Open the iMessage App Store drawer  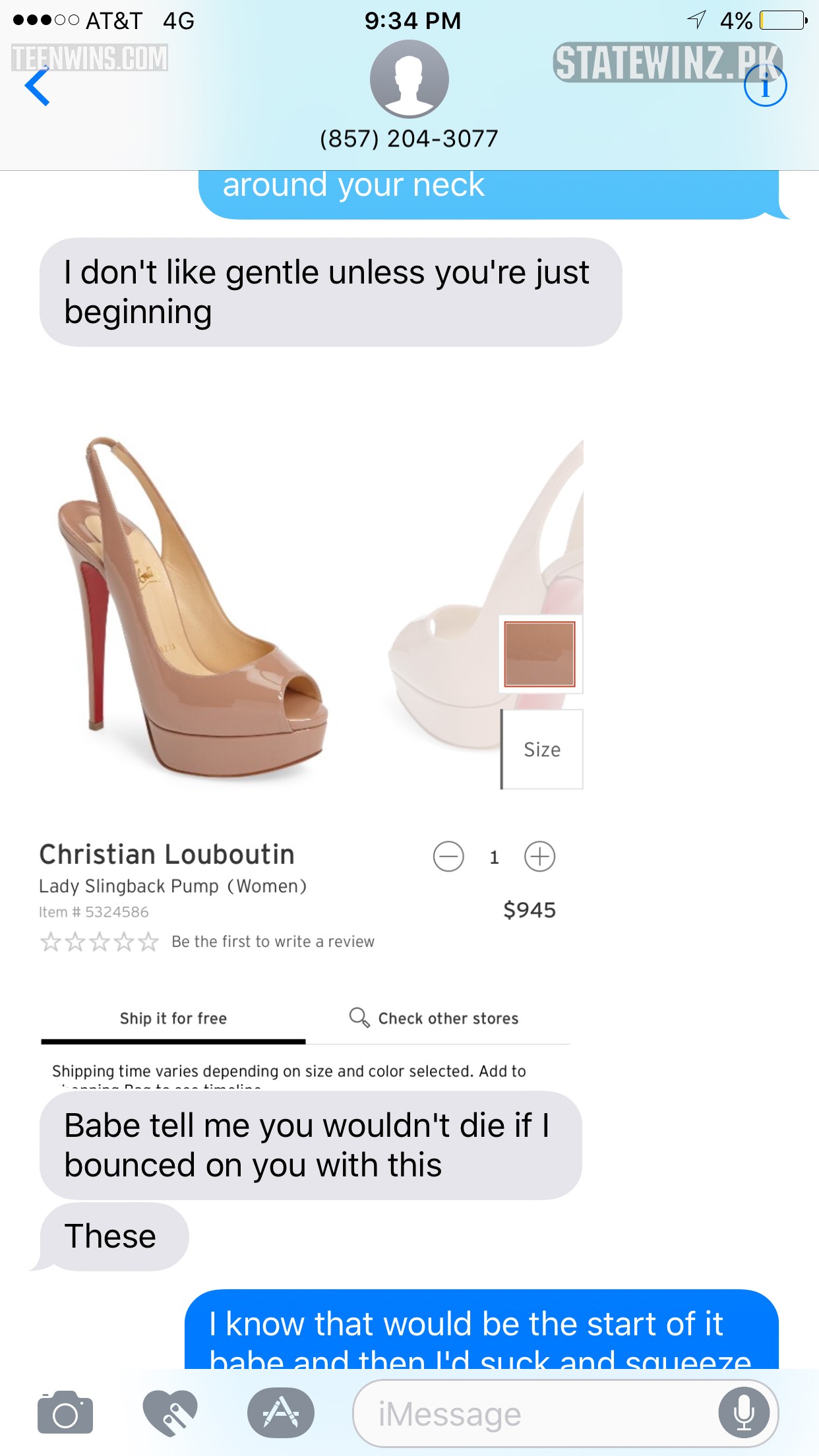tap(281, 1413)
